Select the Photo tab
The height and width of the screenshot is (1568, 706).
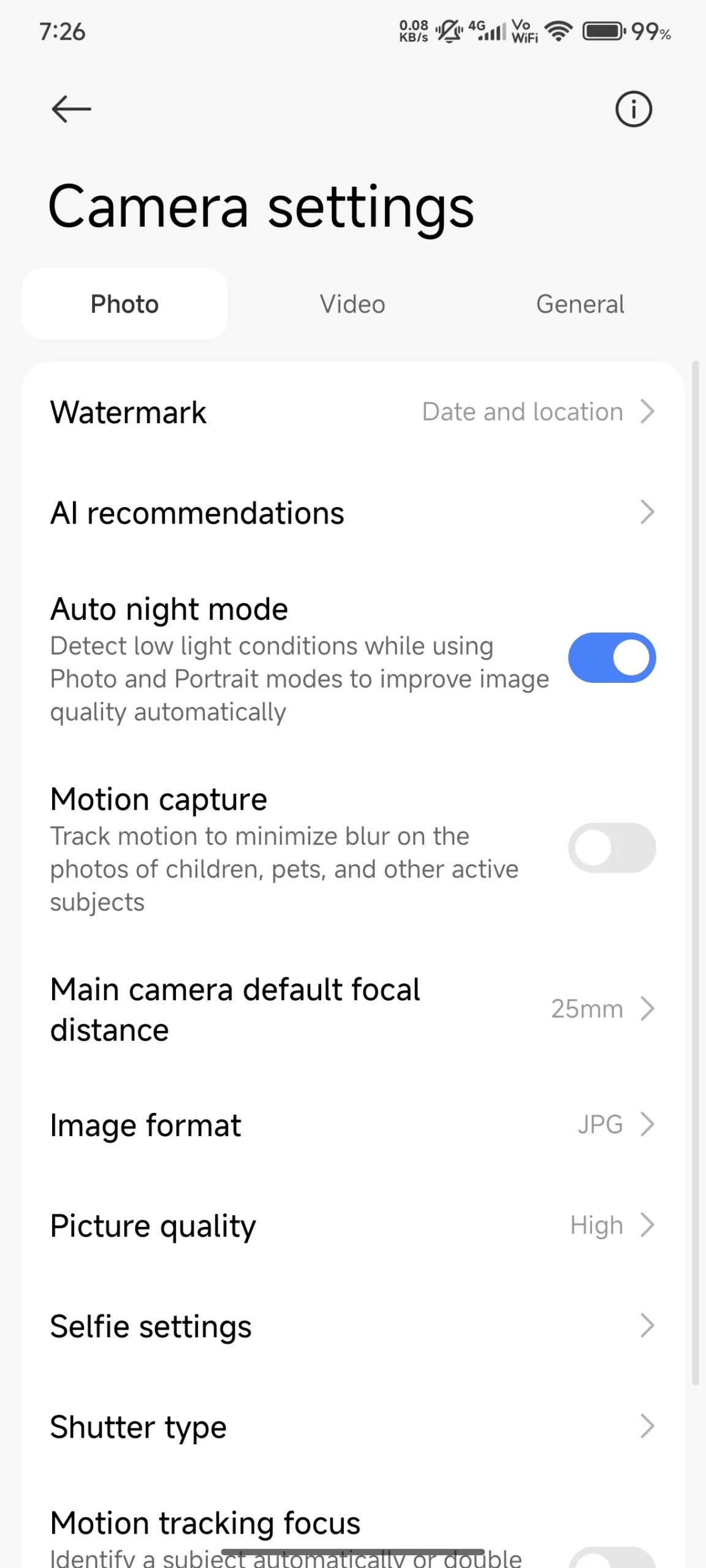pos(125,304)
